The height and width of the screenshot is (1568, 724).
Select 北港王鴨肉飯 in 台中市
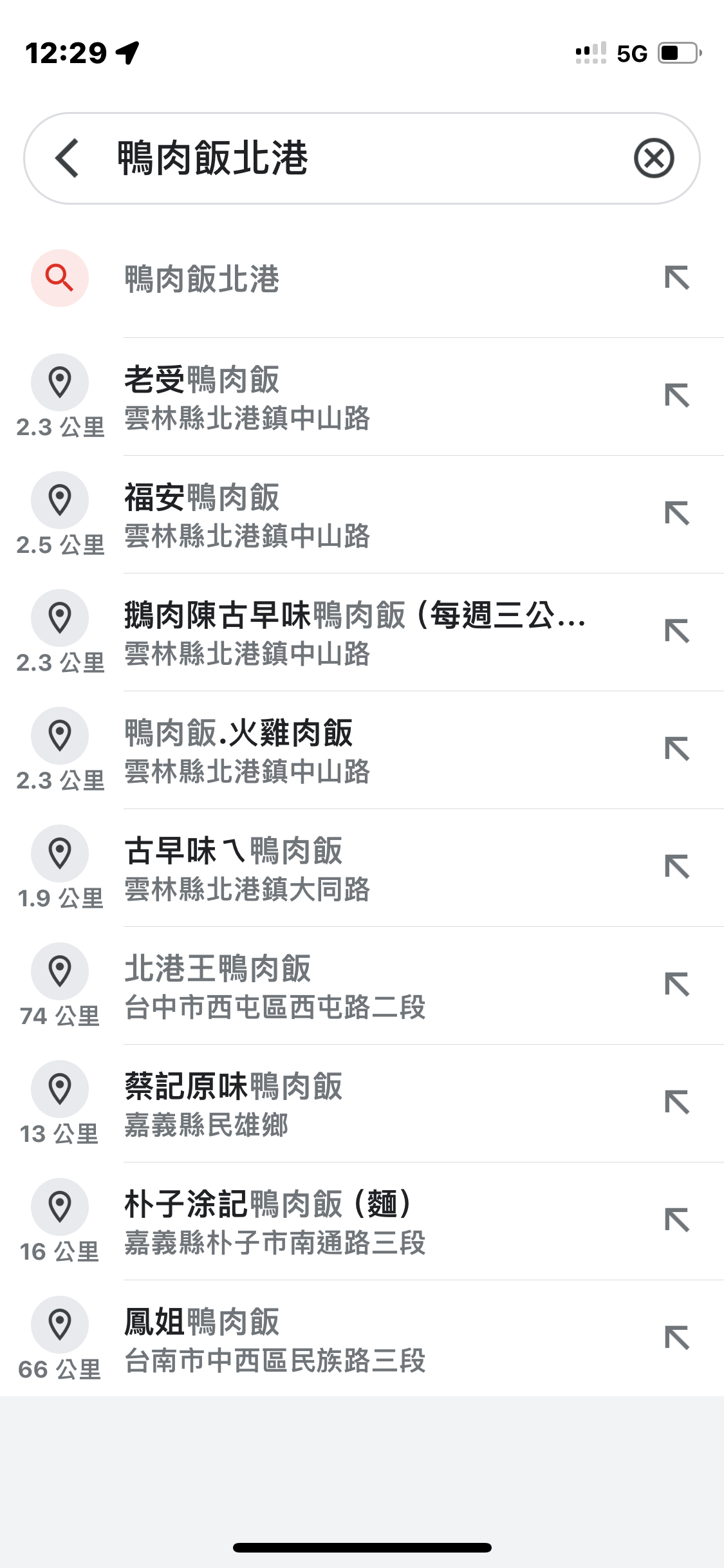click(362, 985)
